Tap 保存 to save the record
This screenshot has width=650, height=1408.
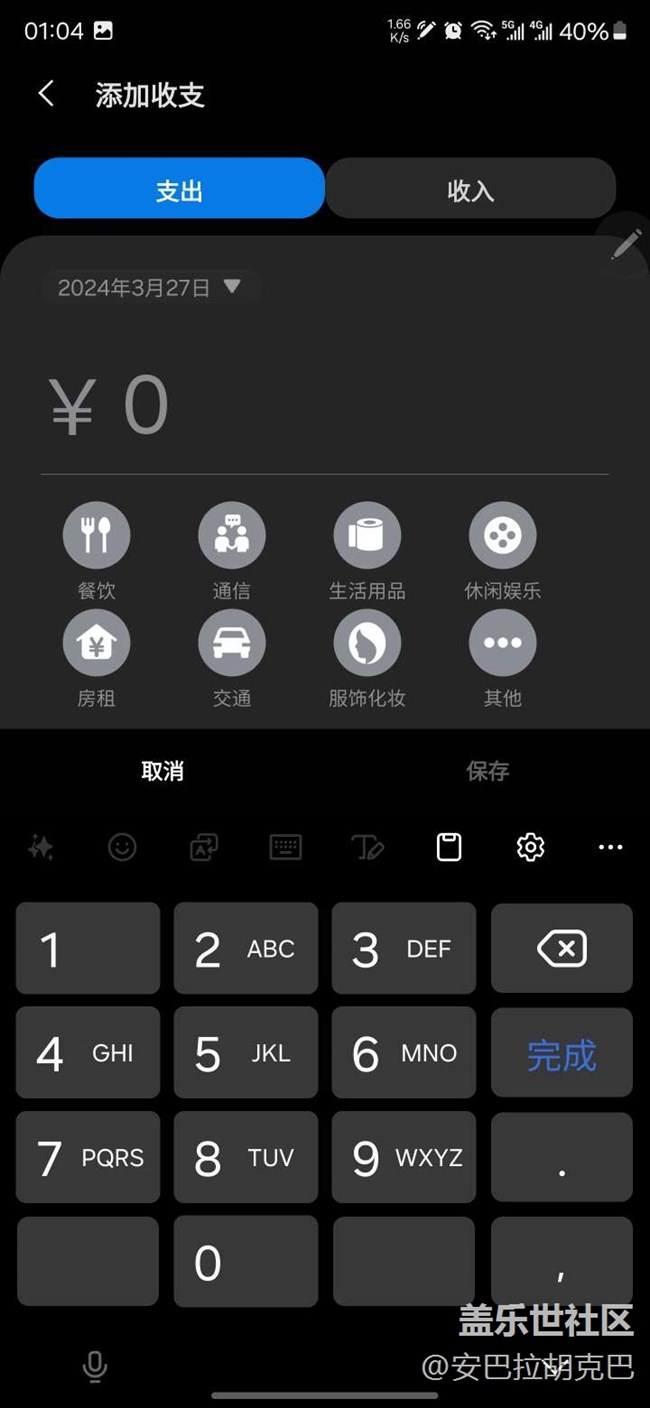pyautogui.click(x=488, y=771)
